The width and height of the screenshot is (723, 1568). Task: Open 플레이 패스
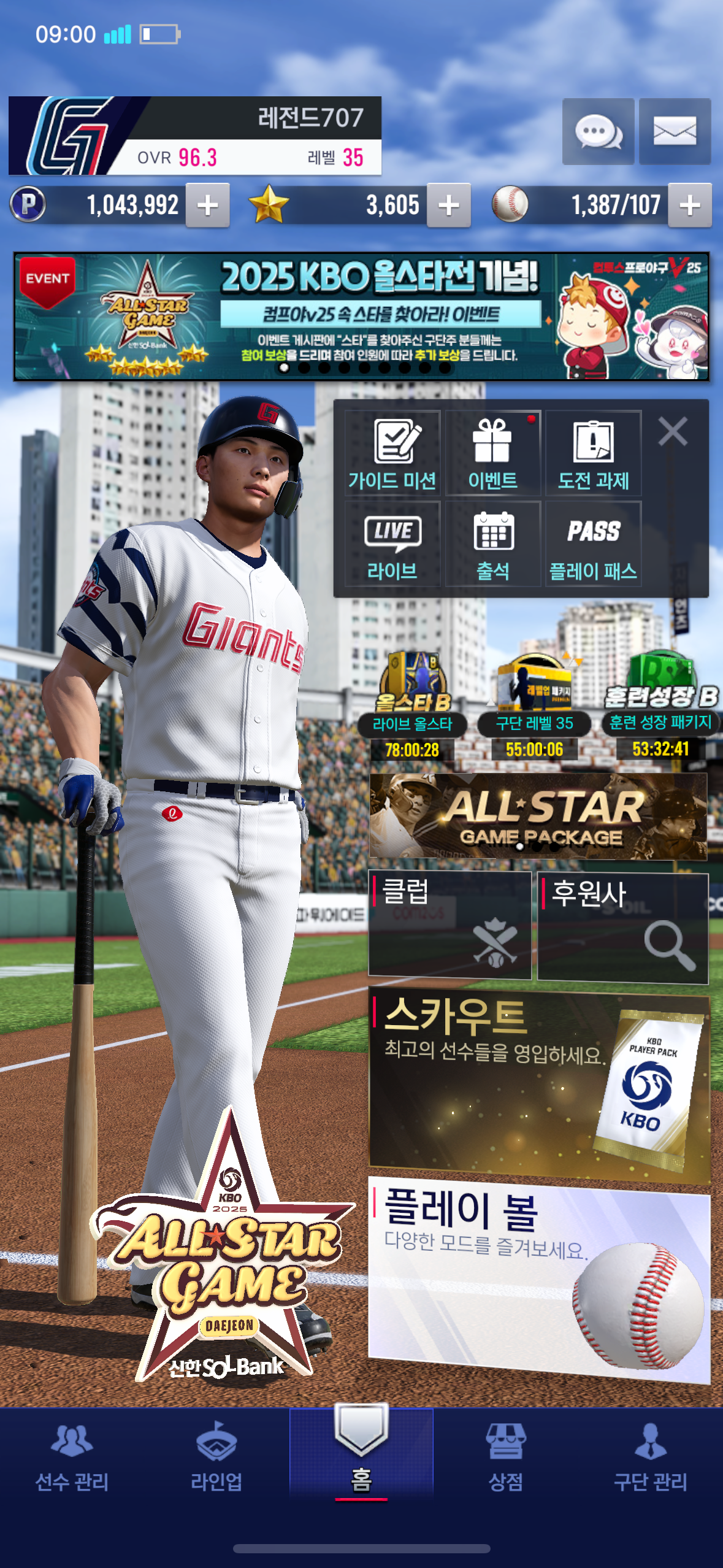(594, 544)
